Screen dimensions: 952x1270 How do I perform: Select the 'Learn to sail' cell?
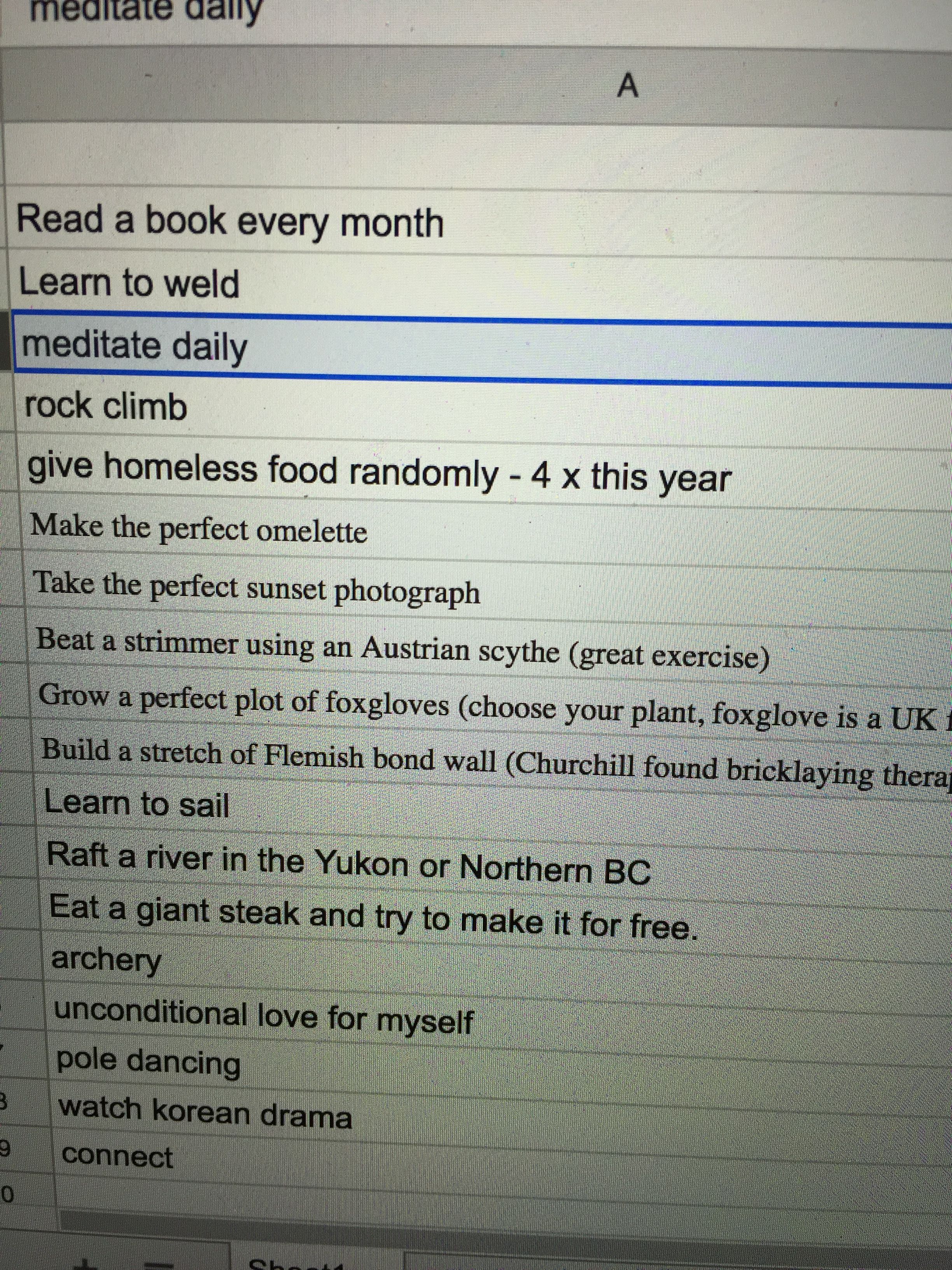coord(136,804)
